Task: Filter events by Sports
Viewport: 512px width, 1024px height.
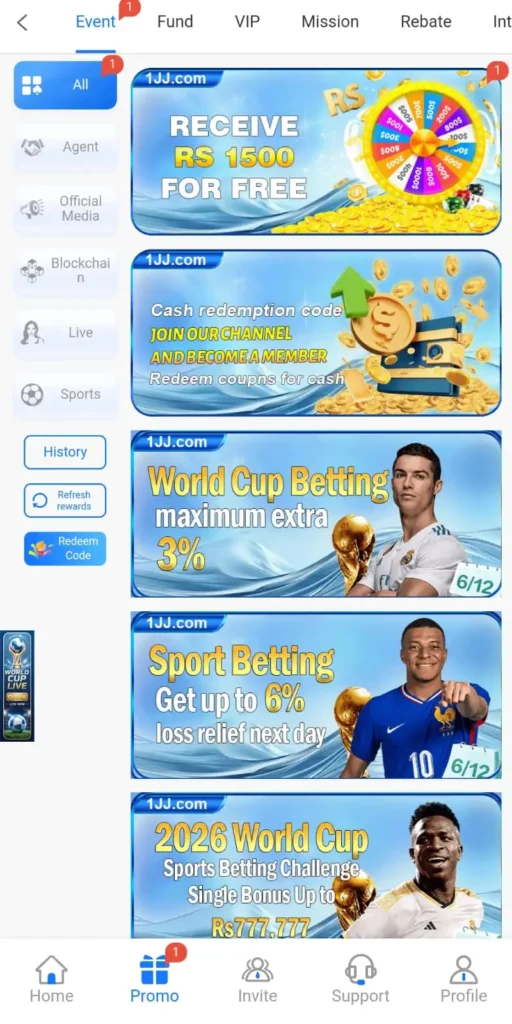Action: [65, 394]
